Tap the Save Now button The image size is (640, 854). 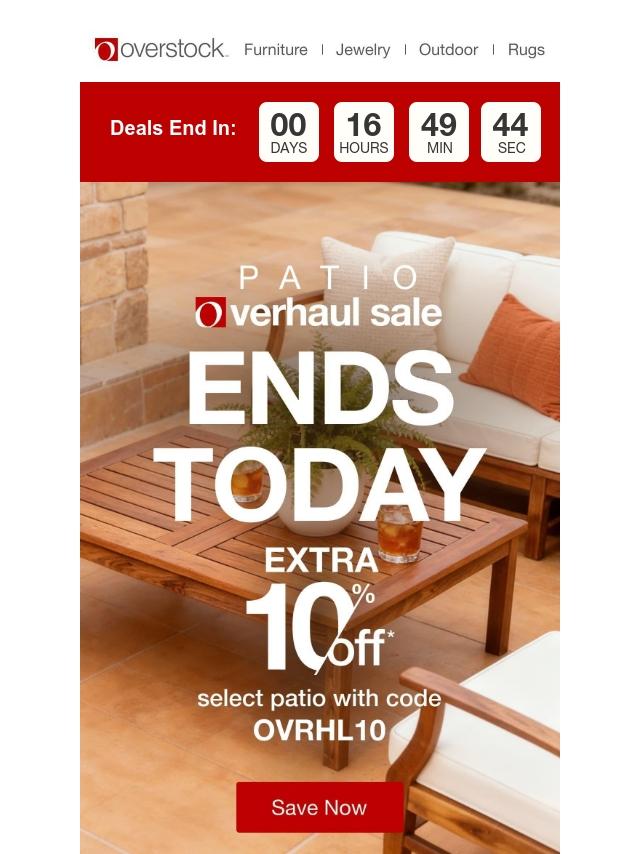click(x=320, y=807)
